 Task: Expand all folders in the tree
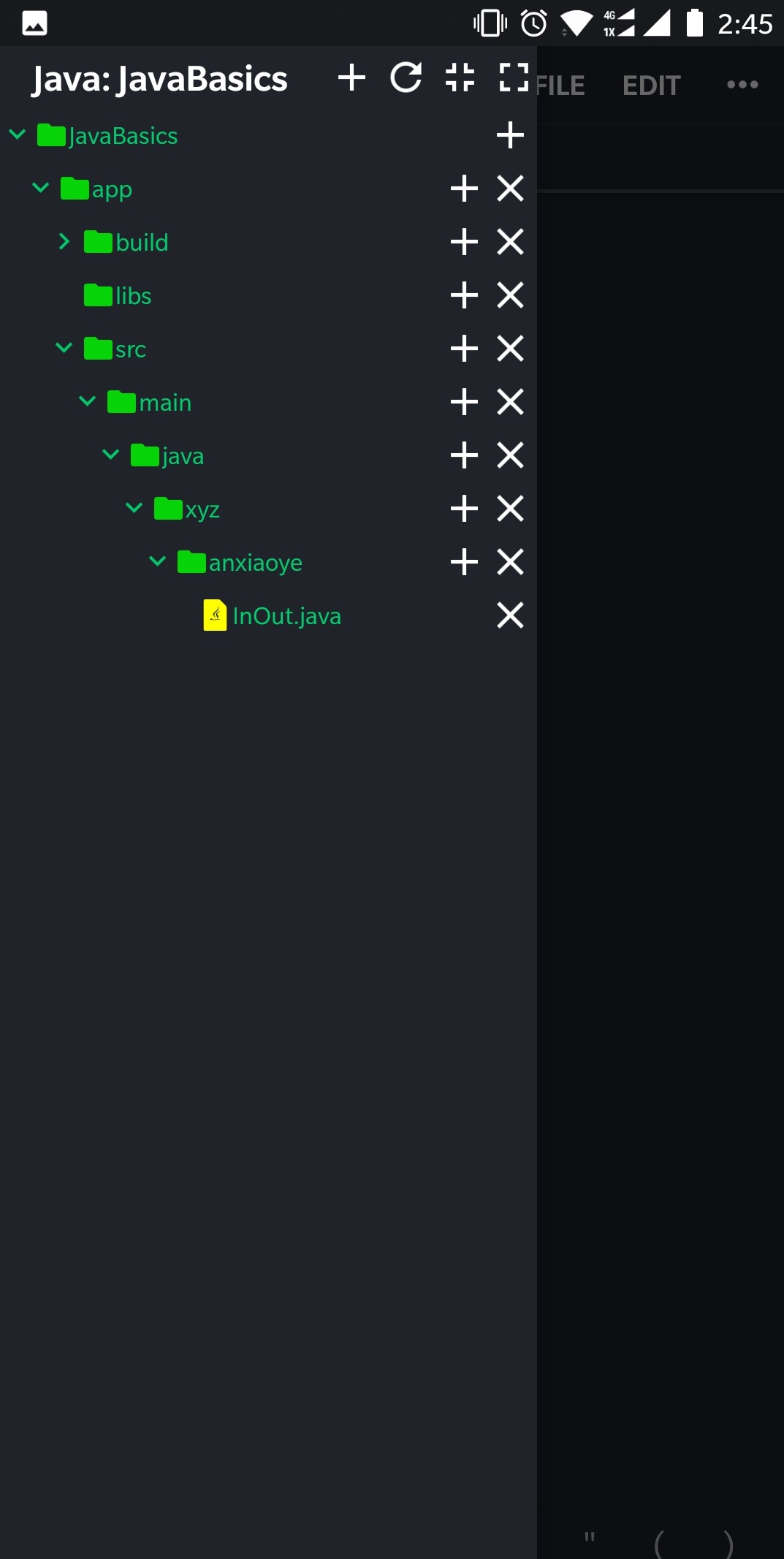513,77
